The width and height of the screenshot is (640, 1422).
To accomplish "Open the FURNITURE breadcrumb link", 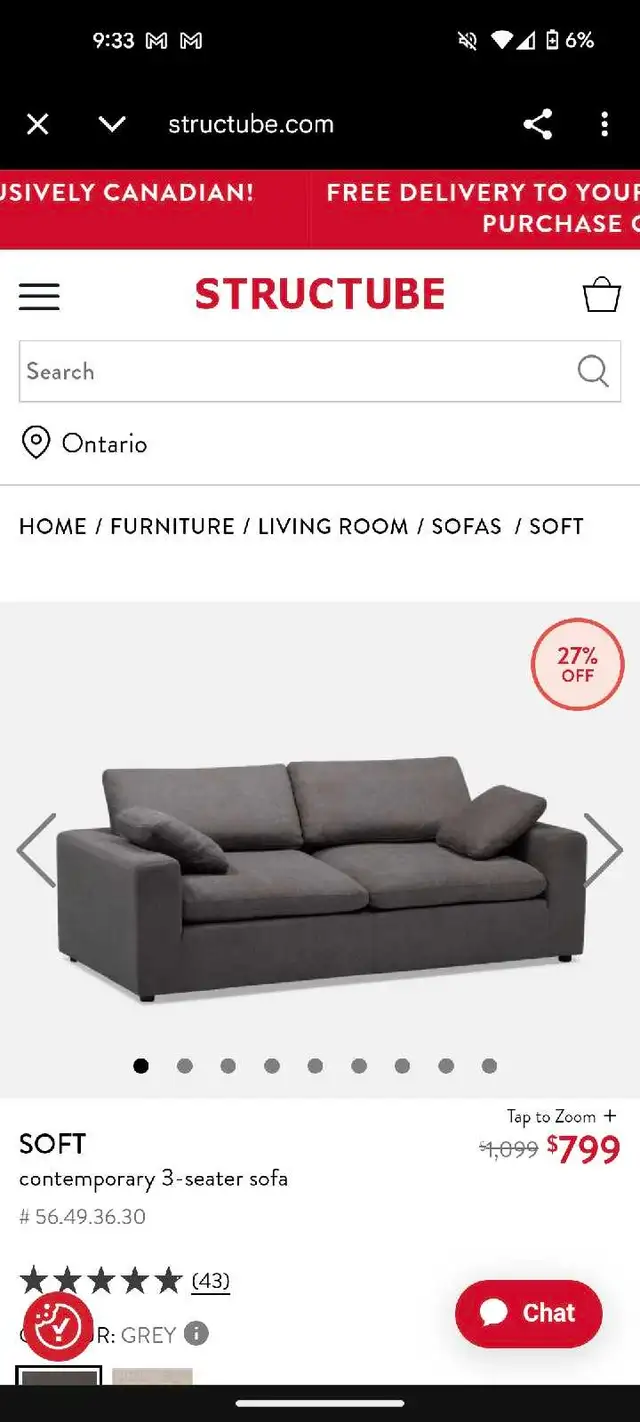I will tap(172, 526).
